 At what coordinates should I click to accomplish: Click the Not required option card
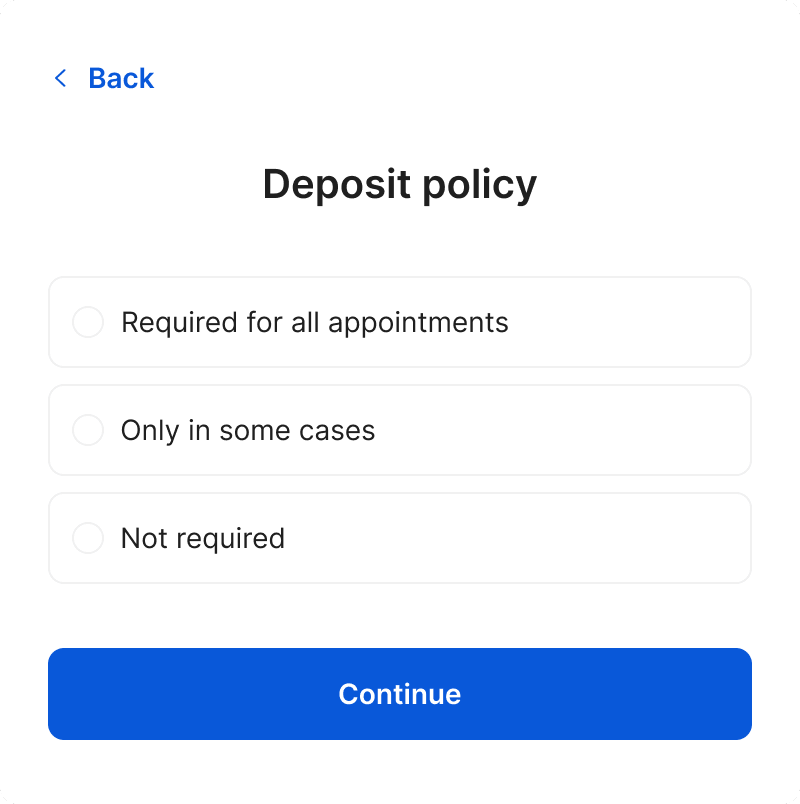pyautogui.click(x=400, y=537)
